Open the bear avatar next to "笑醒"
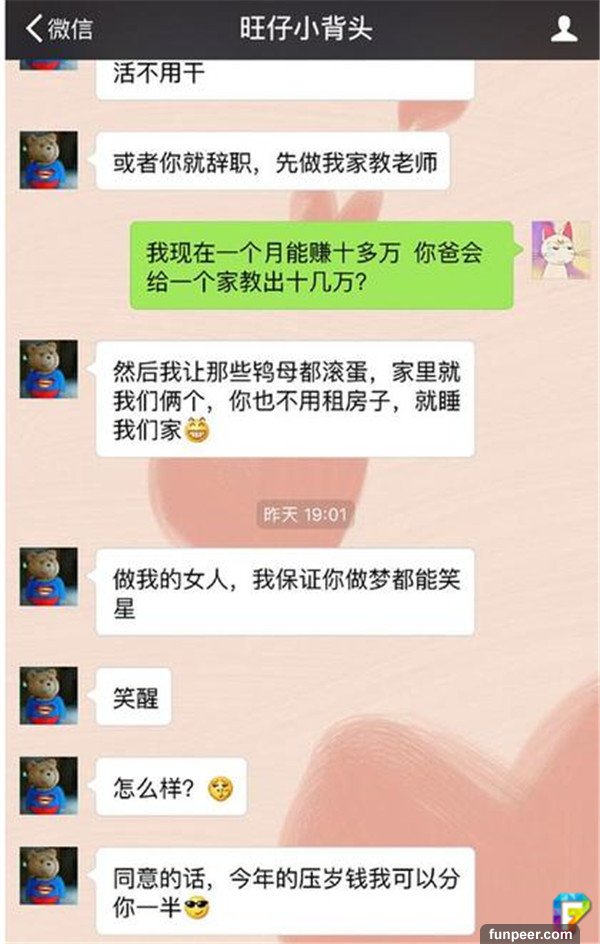This screenshot has height=944, width=600. (48, 696)
